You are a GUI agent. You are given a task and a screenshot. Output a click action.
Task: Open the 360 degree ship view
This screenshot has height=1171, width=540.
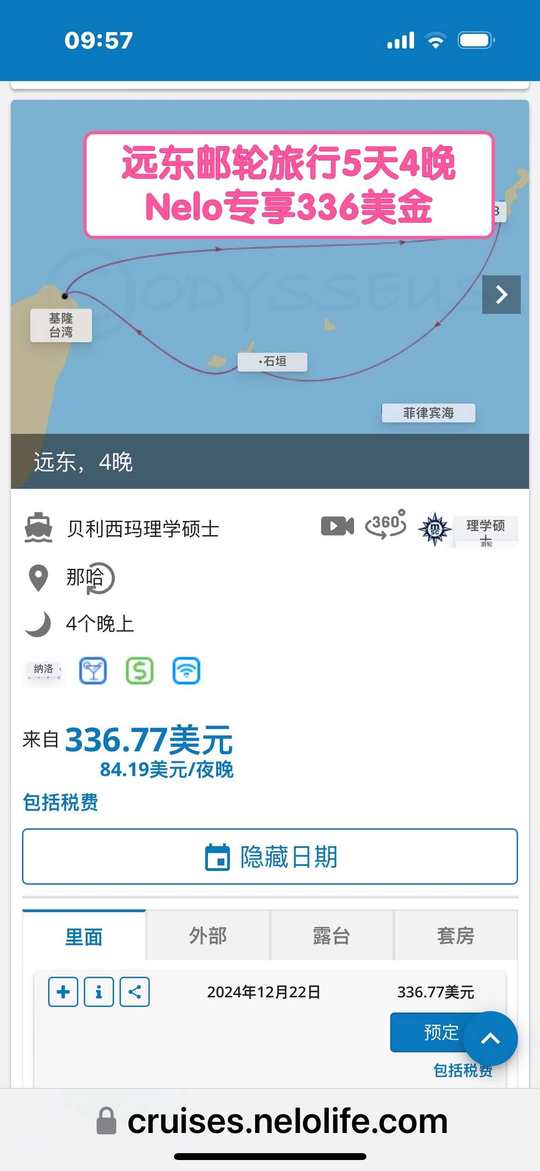pos(385,524)
